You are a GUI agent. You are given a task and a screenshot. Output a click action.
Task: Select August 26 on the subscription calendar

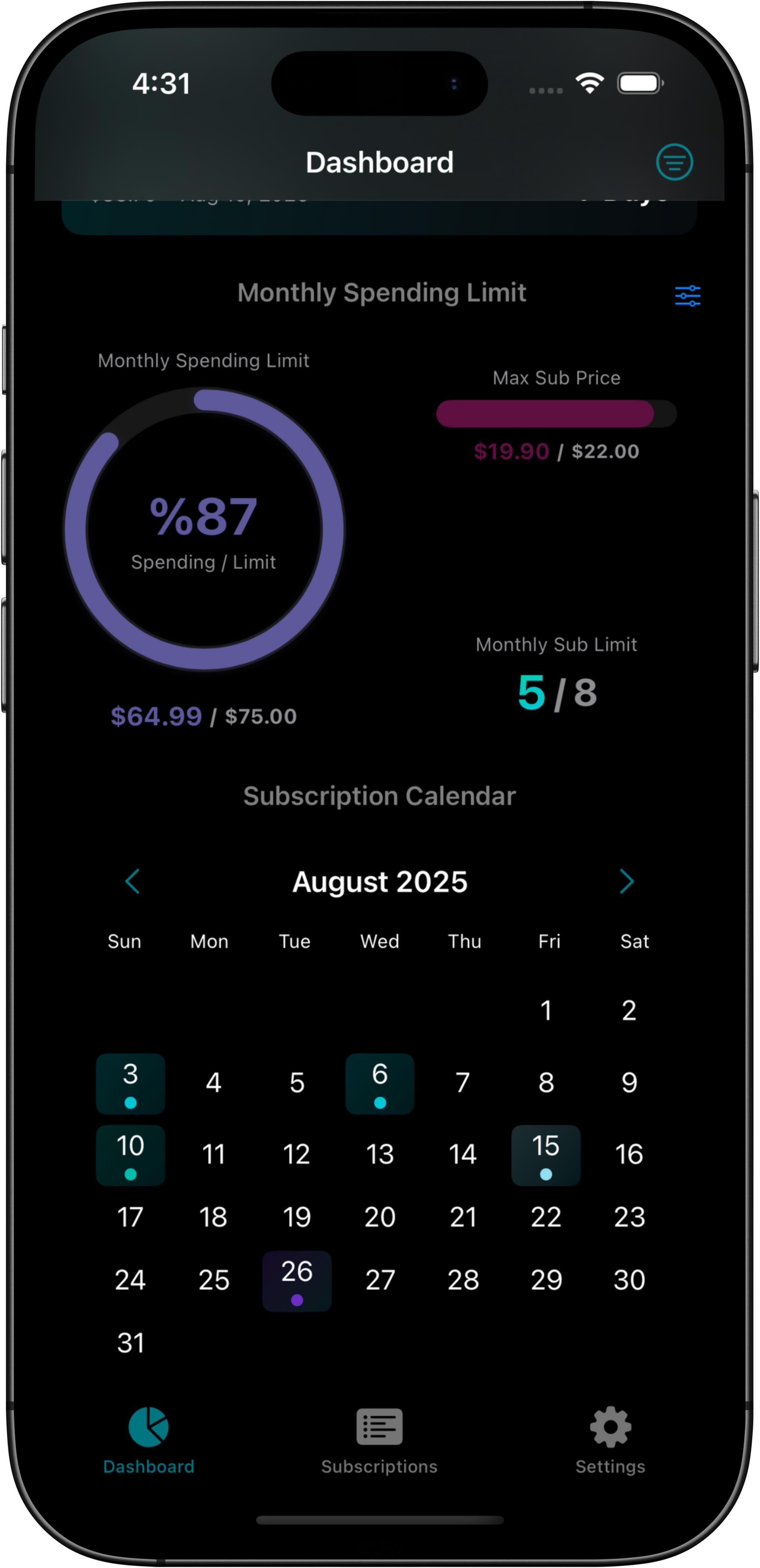click(297, 1280)
